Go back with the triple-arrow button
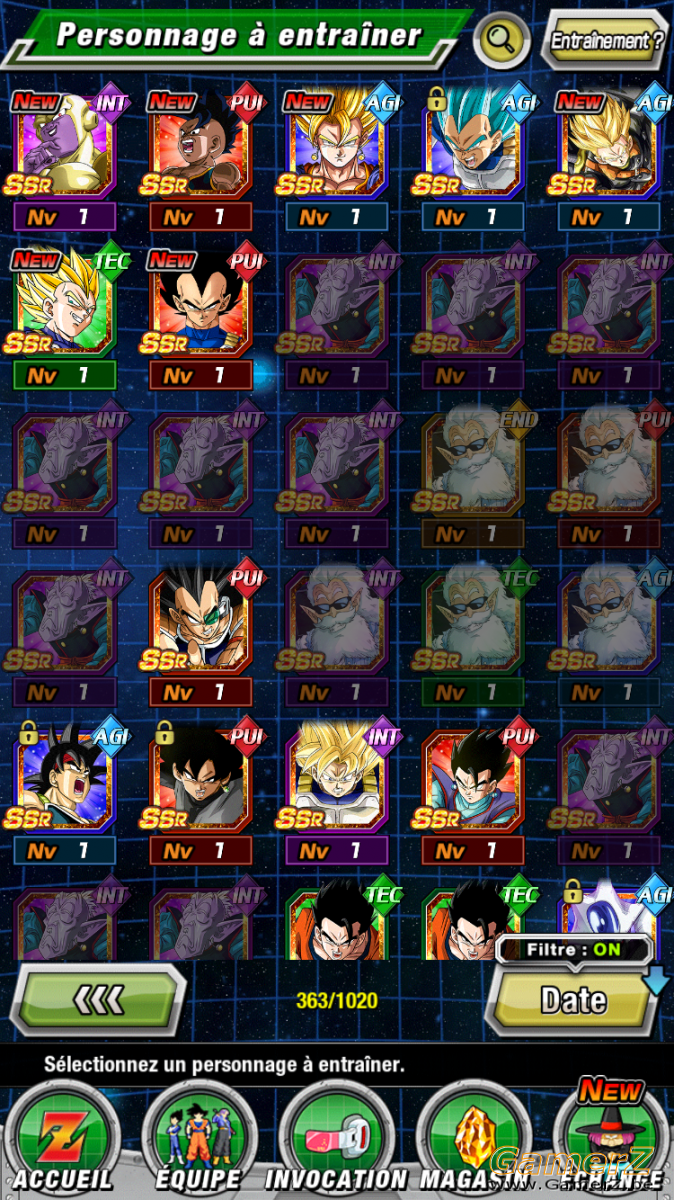Image resolution: width=674 pixels, height=1200 pixels. pyautogui.click(x=98, y=1000)
